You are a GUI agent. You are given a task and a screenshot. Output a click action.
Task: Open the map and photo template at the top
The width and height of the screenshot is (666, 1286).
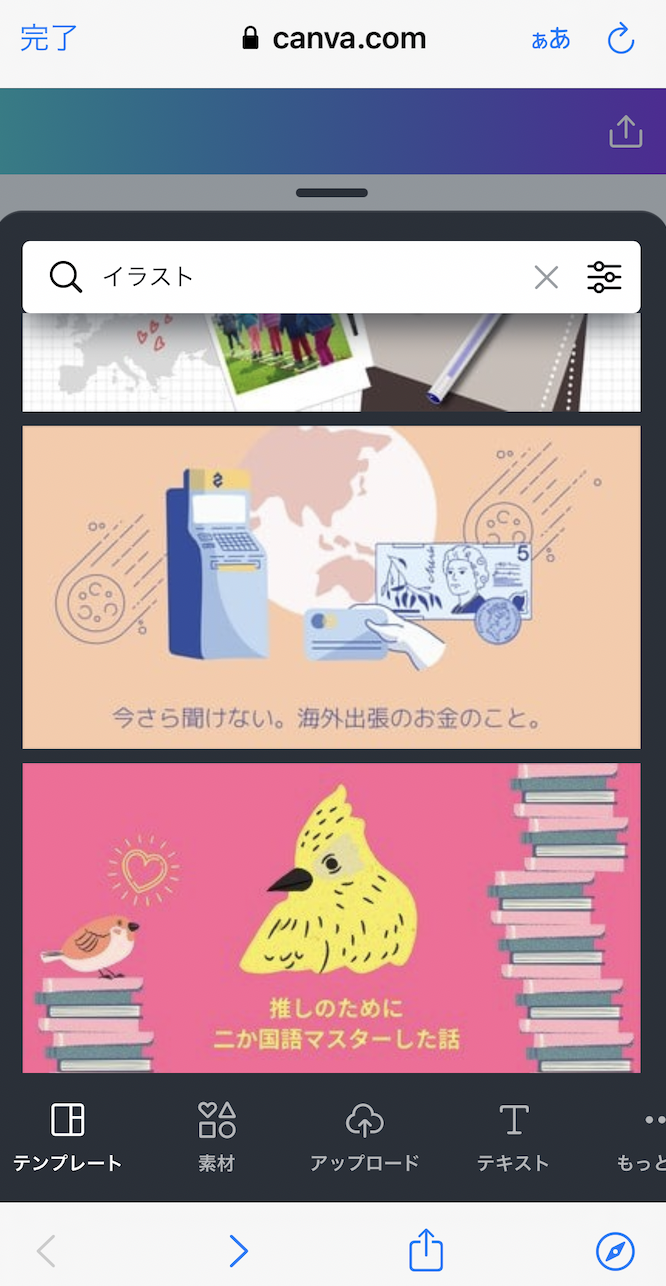click(x=331, y=362)
